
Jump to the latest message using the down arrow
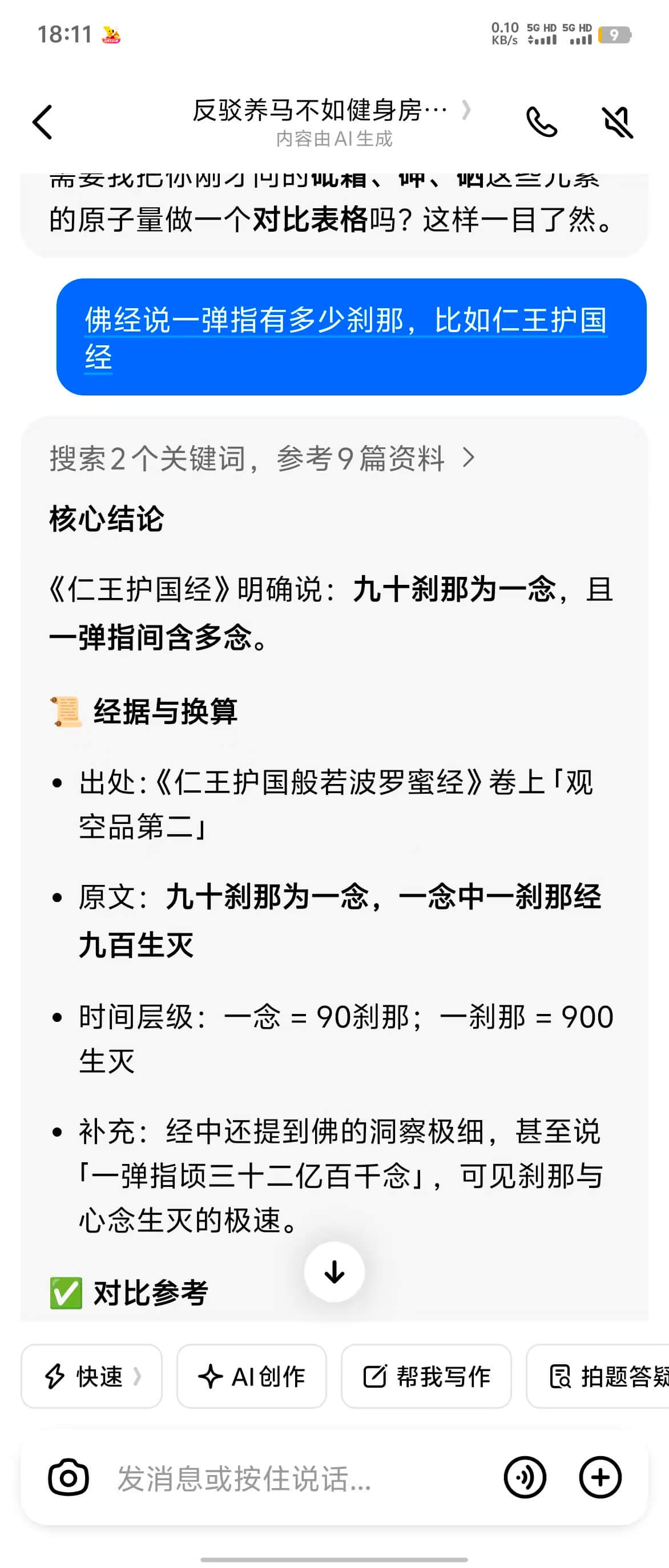pos(334,1271)
